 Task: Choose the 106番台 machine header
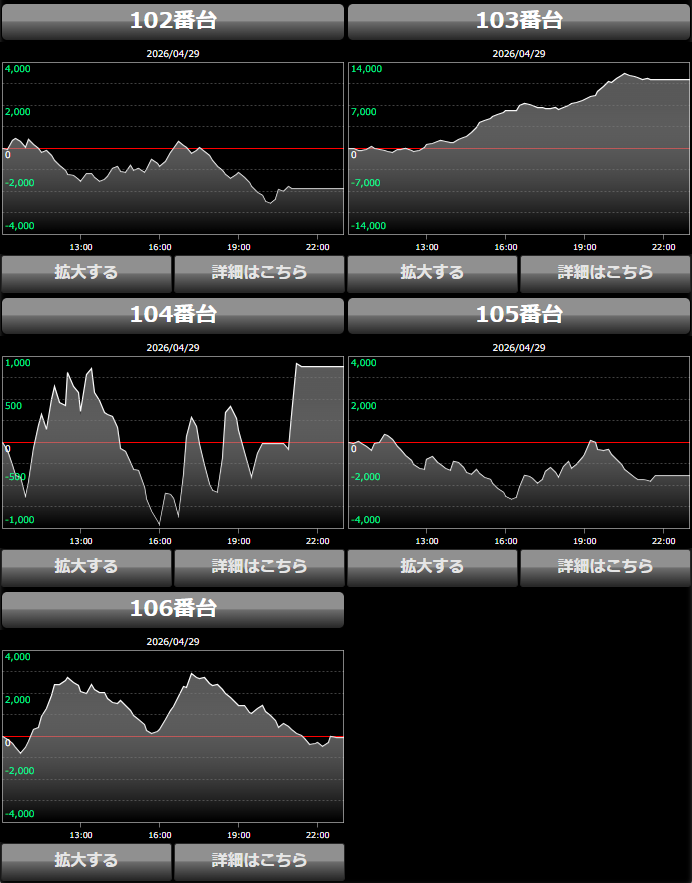point(173,609)
